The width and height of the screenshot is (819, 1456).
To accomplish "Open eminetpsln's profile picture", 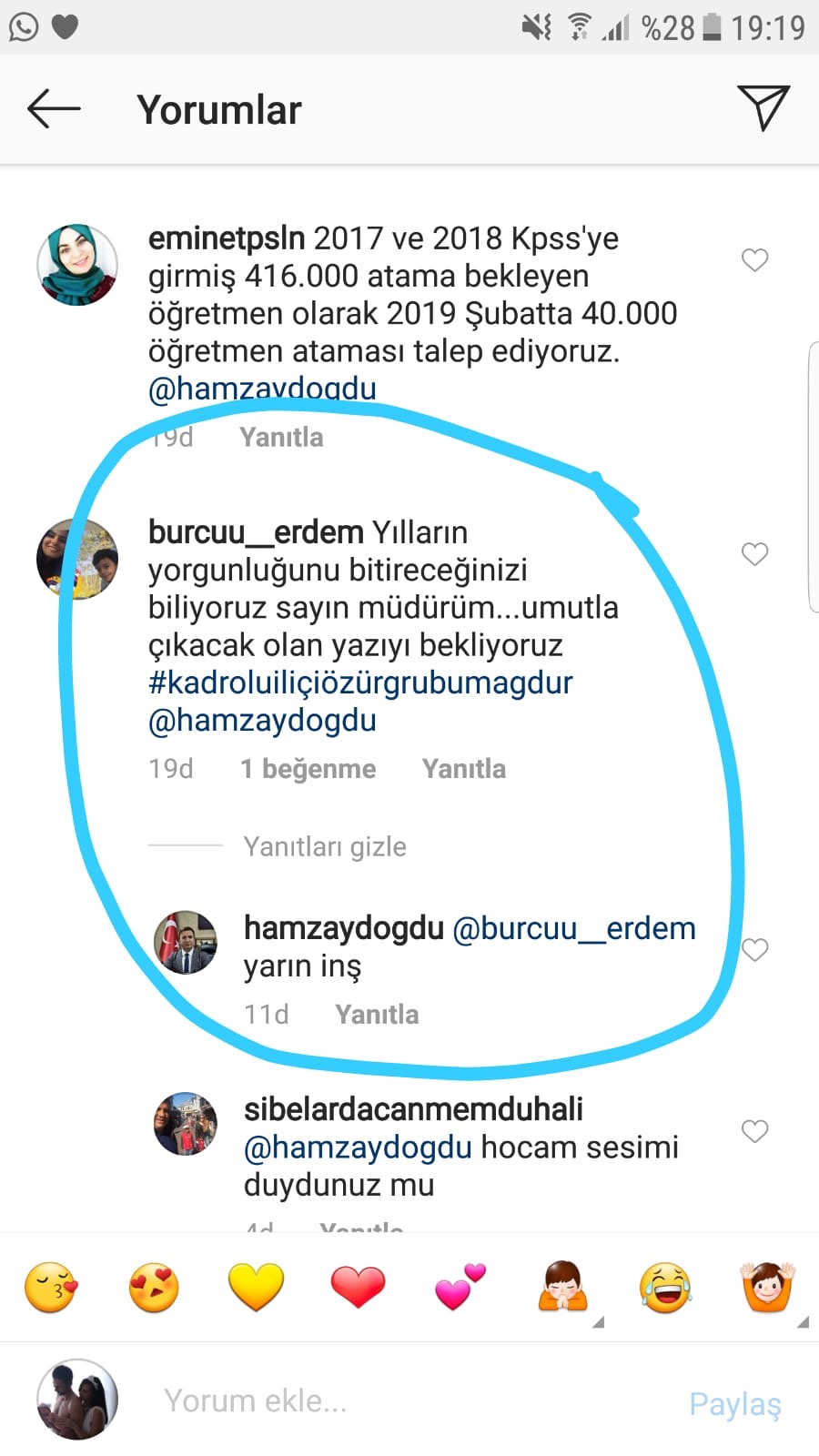I will [x=77, y=265].
